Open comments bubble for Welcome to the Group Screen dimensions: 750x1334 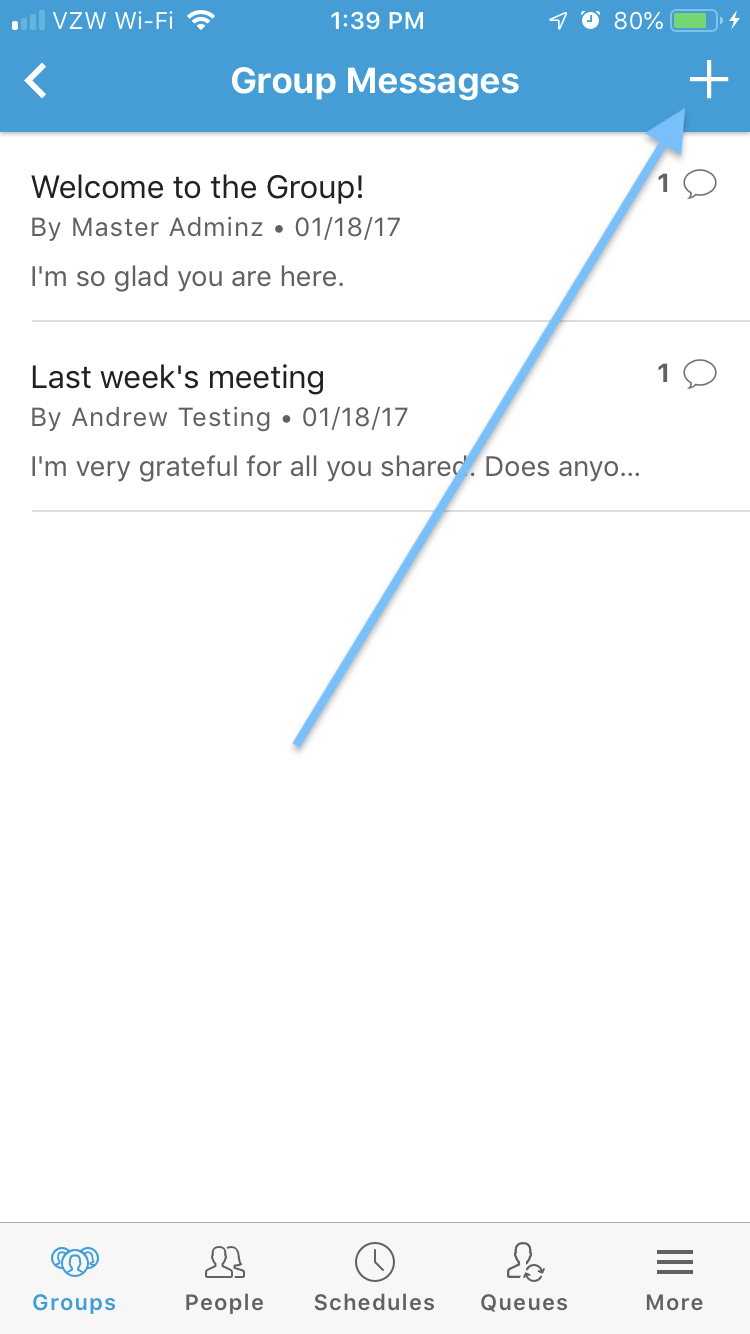pos(701,183)
